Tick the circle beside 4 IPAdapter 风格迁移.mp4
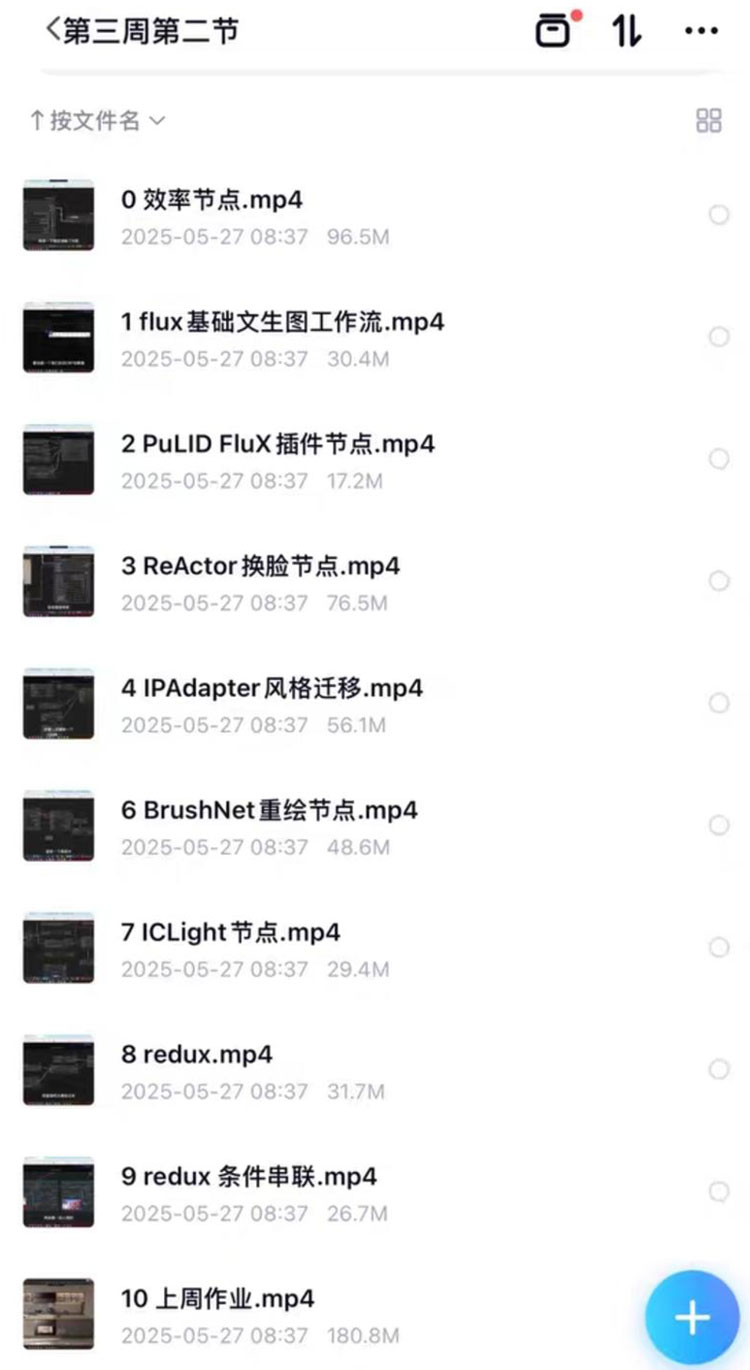750x1370 pixels. pyautogui.click(x=718, y=703)
